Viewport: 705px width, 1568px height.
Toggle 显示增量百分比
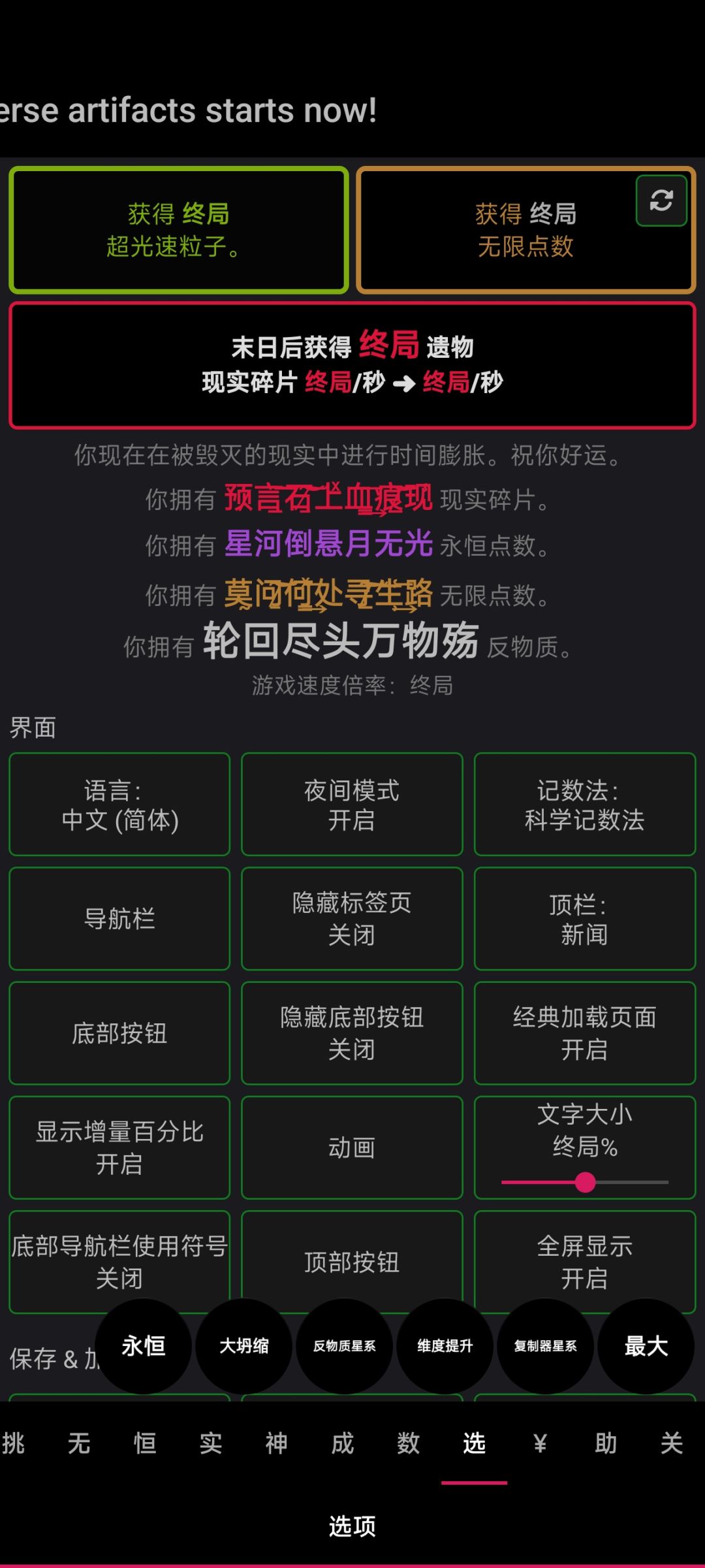(x=119, y=1147)
